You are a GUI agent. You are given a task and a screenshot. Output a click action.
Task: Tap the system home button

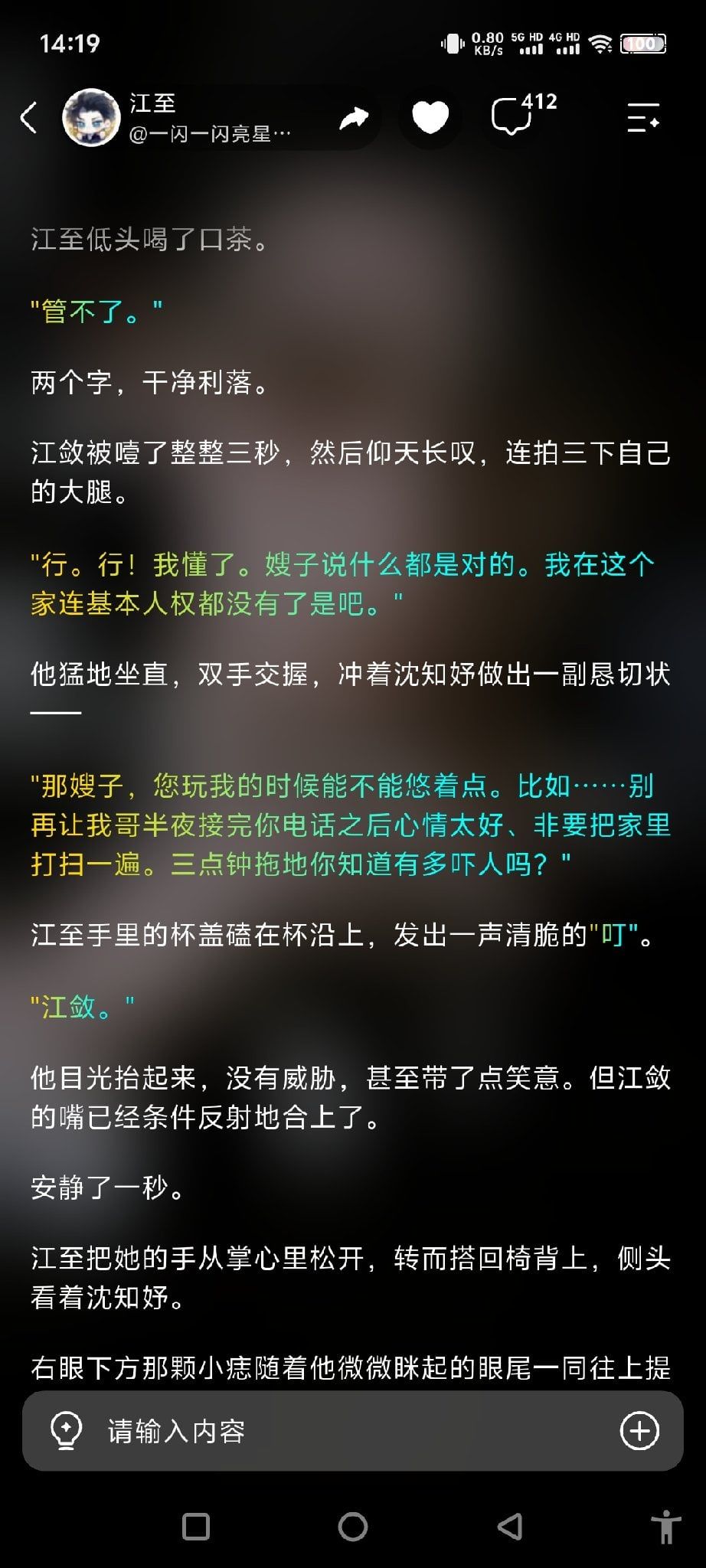pos(353,1527)
